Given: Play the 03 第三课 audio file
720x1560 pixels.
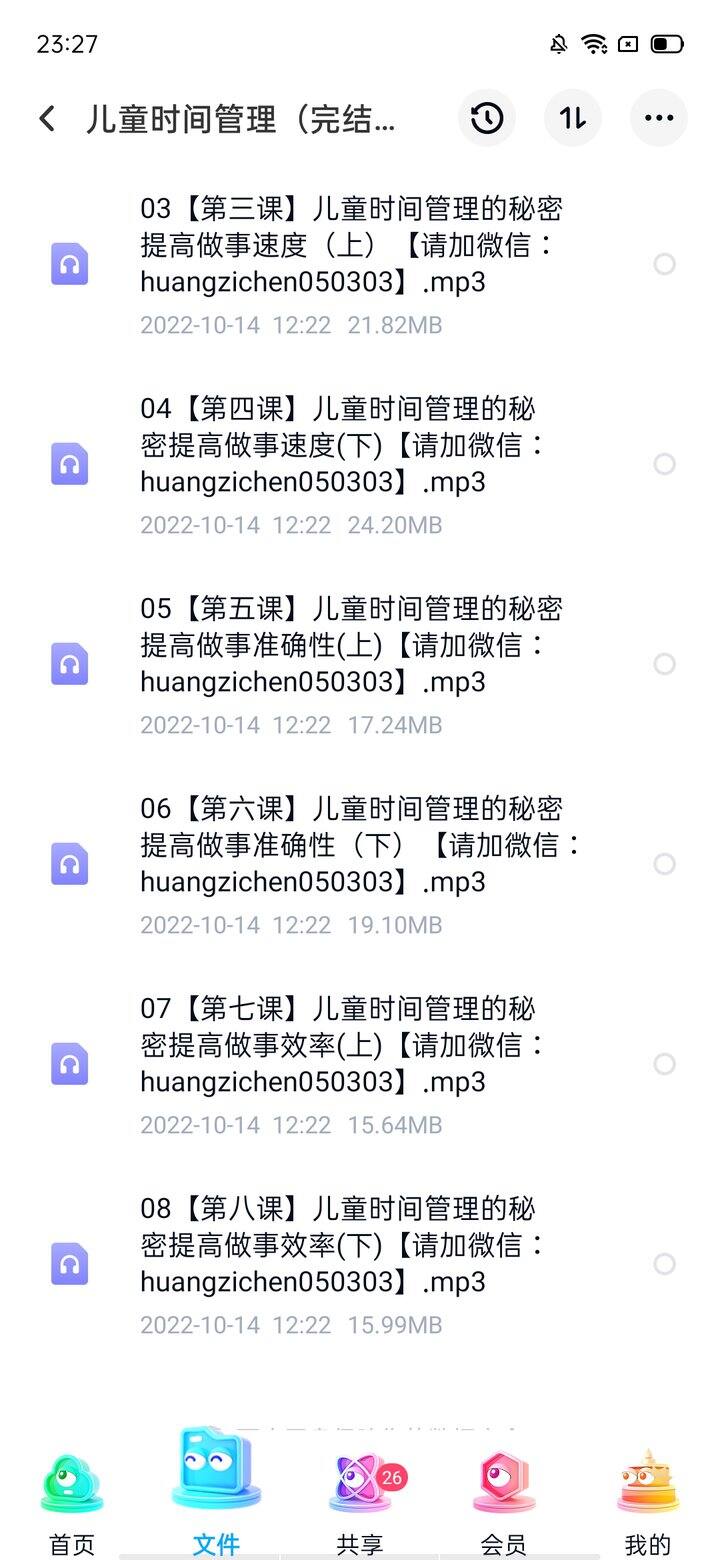Looking at the screenshot, I should pyautogui.click(x=360, y=264).
